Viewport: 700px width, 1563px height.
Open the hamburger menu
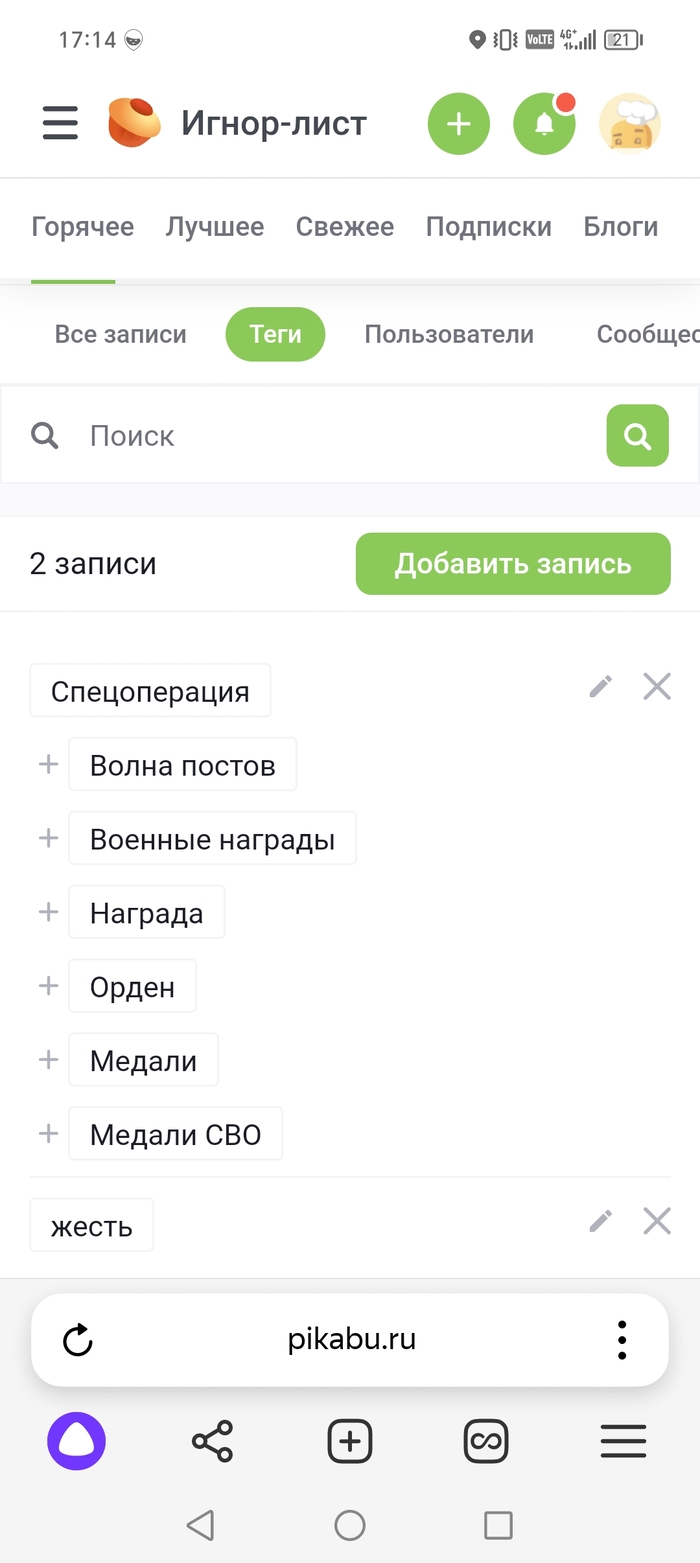tap(60, 124)
